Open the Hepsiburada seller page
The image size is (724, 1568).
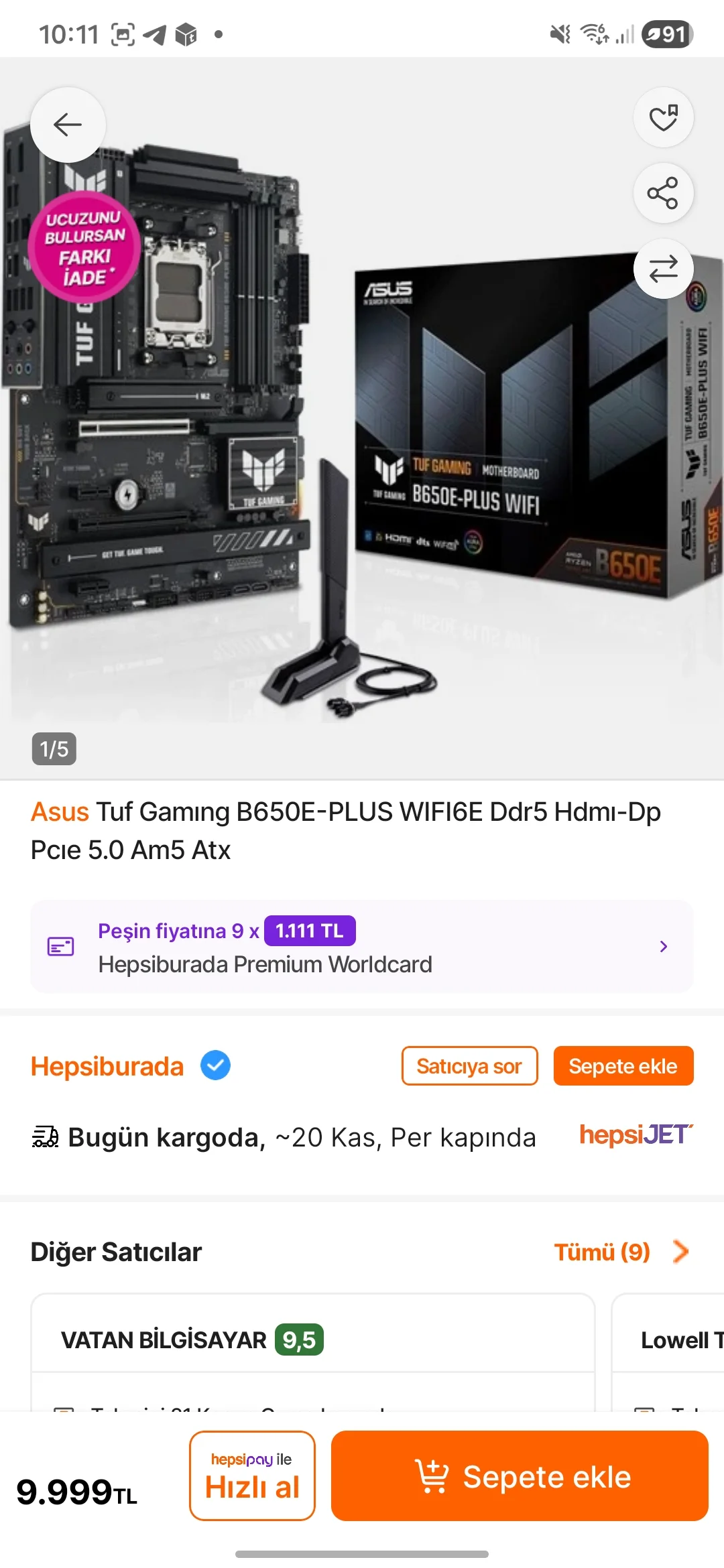click(107, 1066)
